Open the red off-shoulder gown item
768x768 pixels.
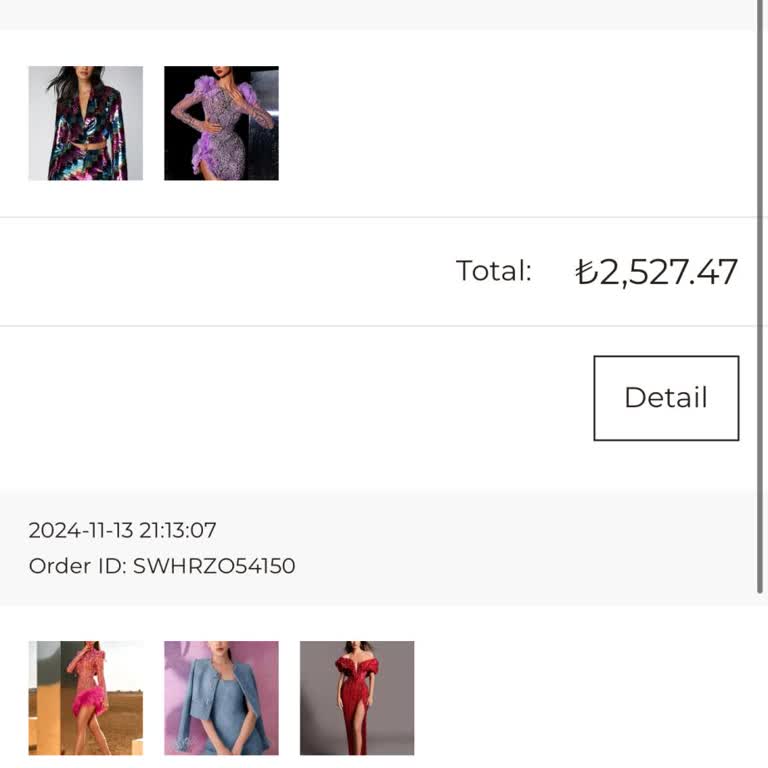click(x=357, y=698)
